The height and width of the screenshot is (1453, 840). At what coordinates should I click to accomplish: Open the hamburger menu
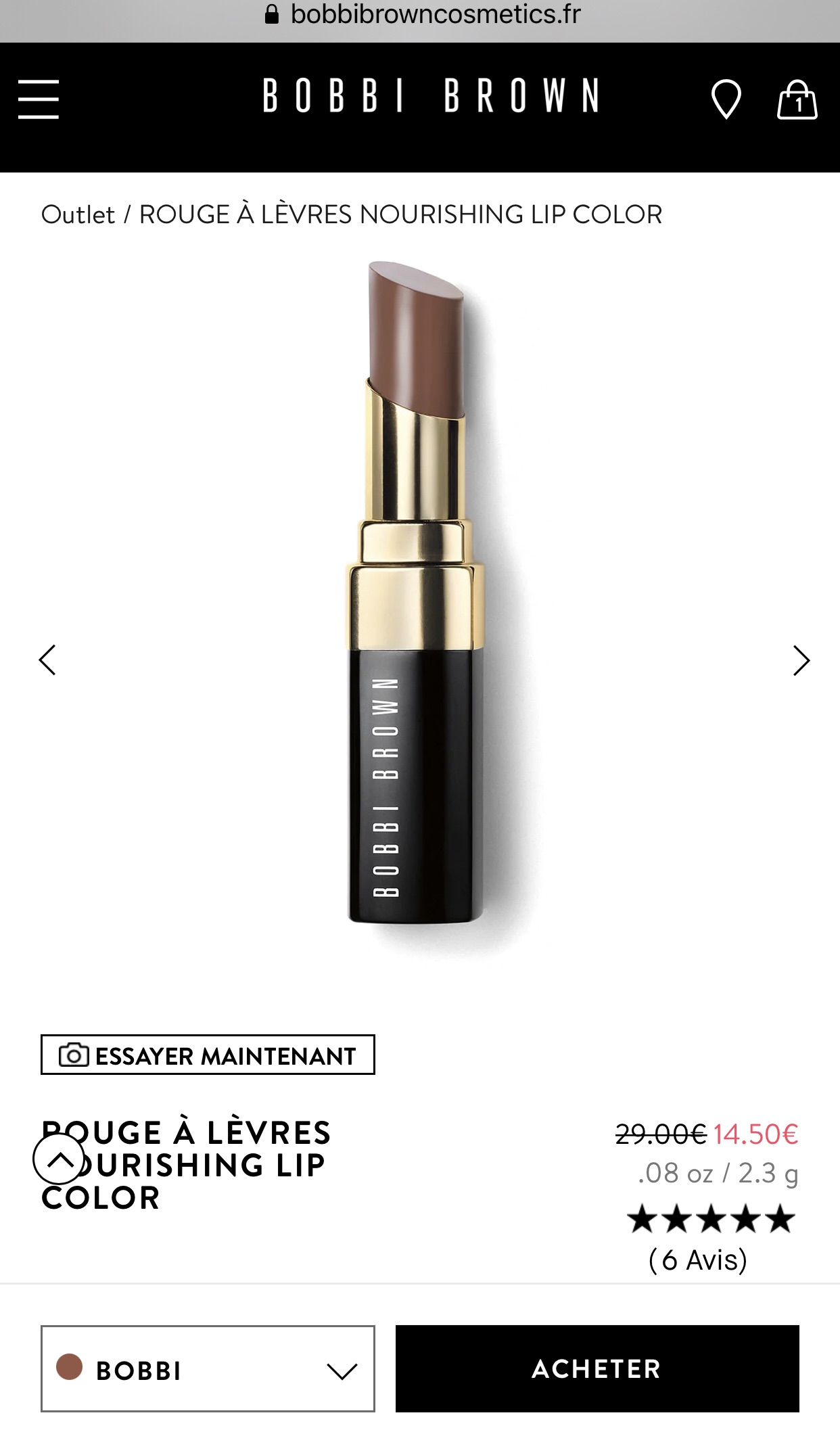pyautogui.click(x=39, y=99)
